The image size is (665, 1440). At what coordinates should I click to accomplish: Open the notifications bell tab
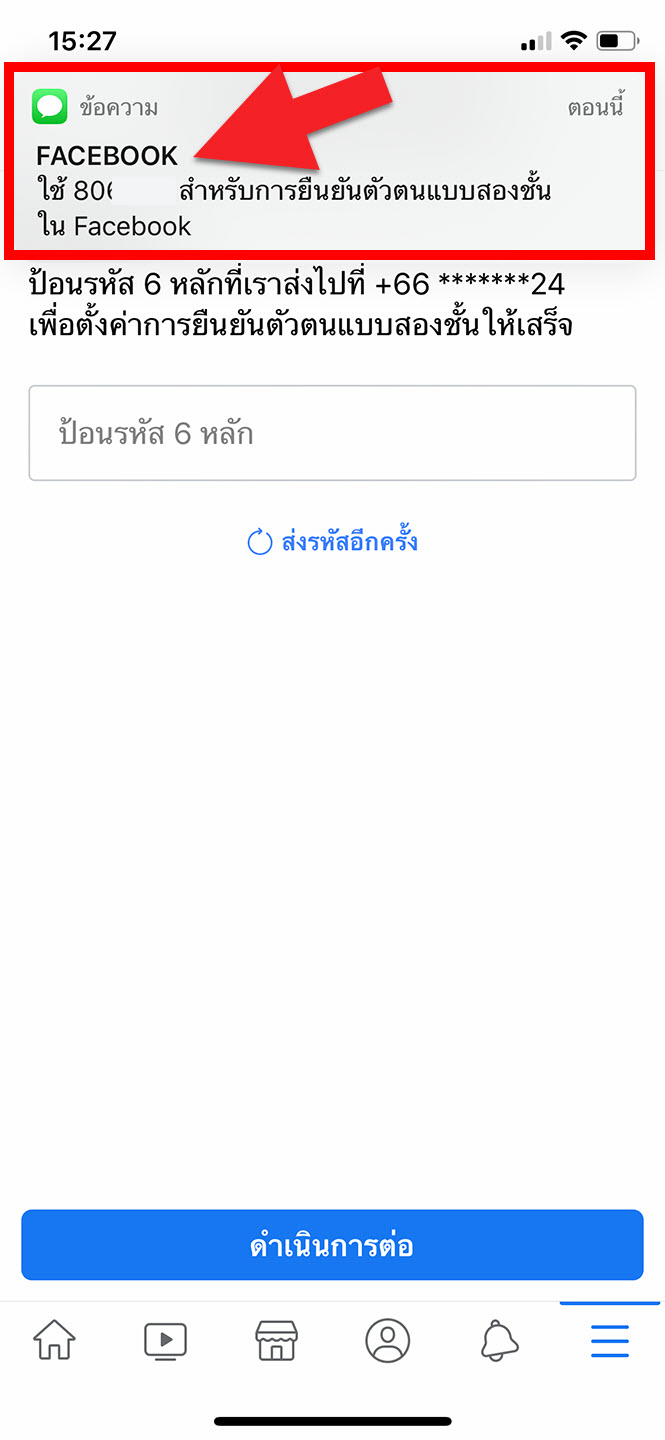[500, 1339]
